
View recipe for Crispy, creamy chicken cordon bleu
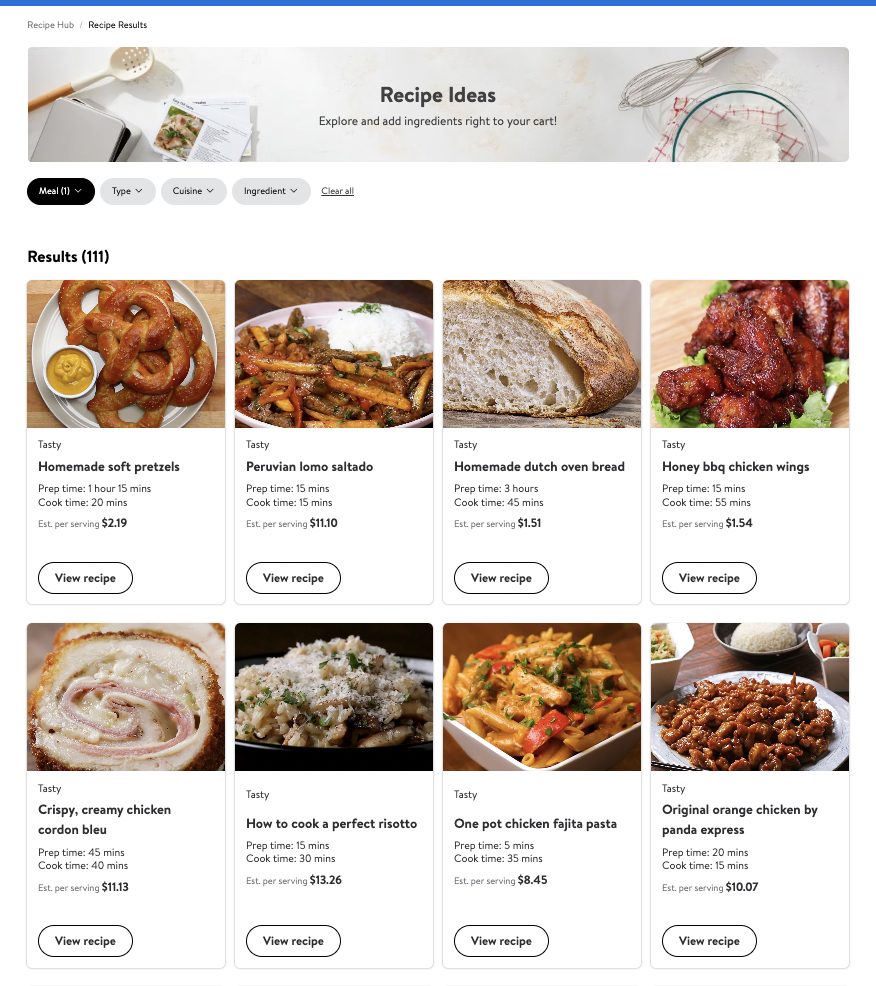tap(85, 940)
